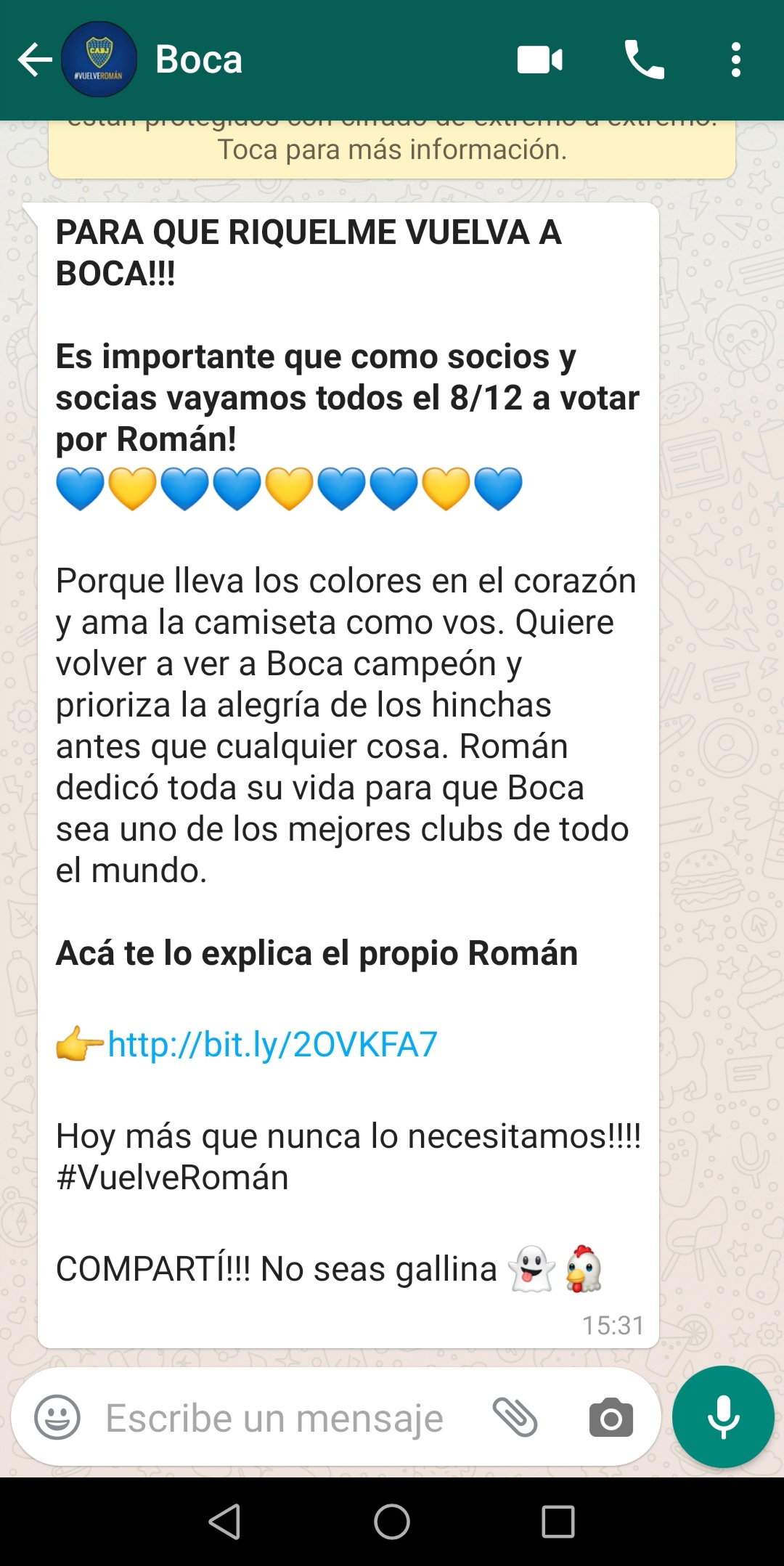The width and height of the screenshot is (784, 1566).
Task: Tap the microphone voice message button
Action: click(x=723, y=1416)
